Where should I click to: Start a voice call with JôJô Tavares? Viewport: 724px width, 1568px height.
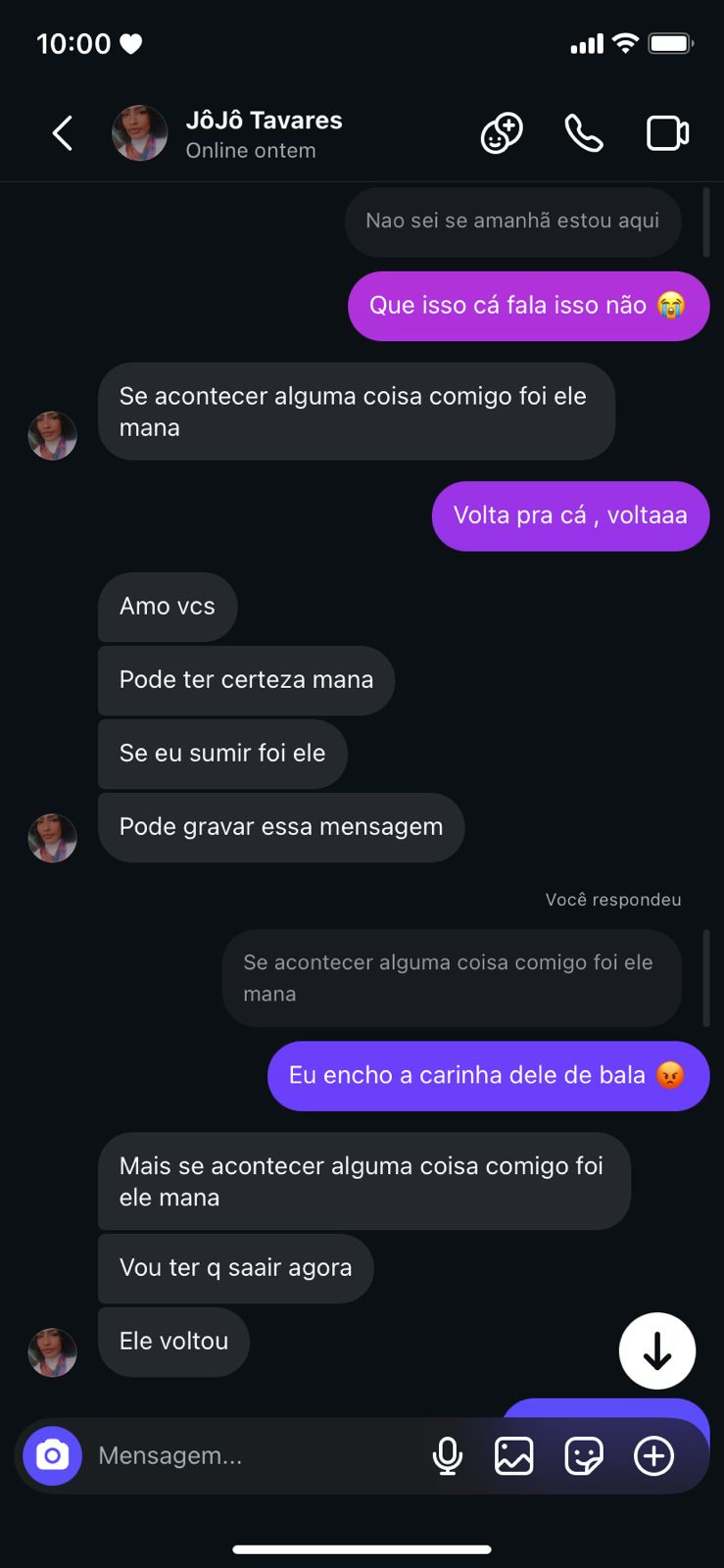pos(584,133)
